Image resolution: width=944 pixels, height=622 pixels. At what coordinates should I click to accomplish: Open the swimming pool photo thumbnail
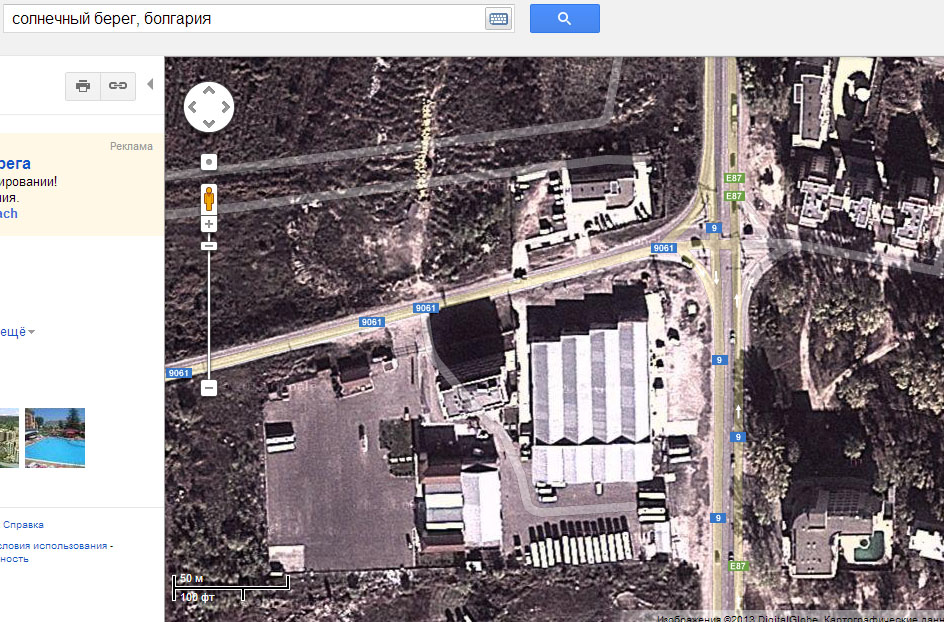pyautogui.click(x=55, y=437)
